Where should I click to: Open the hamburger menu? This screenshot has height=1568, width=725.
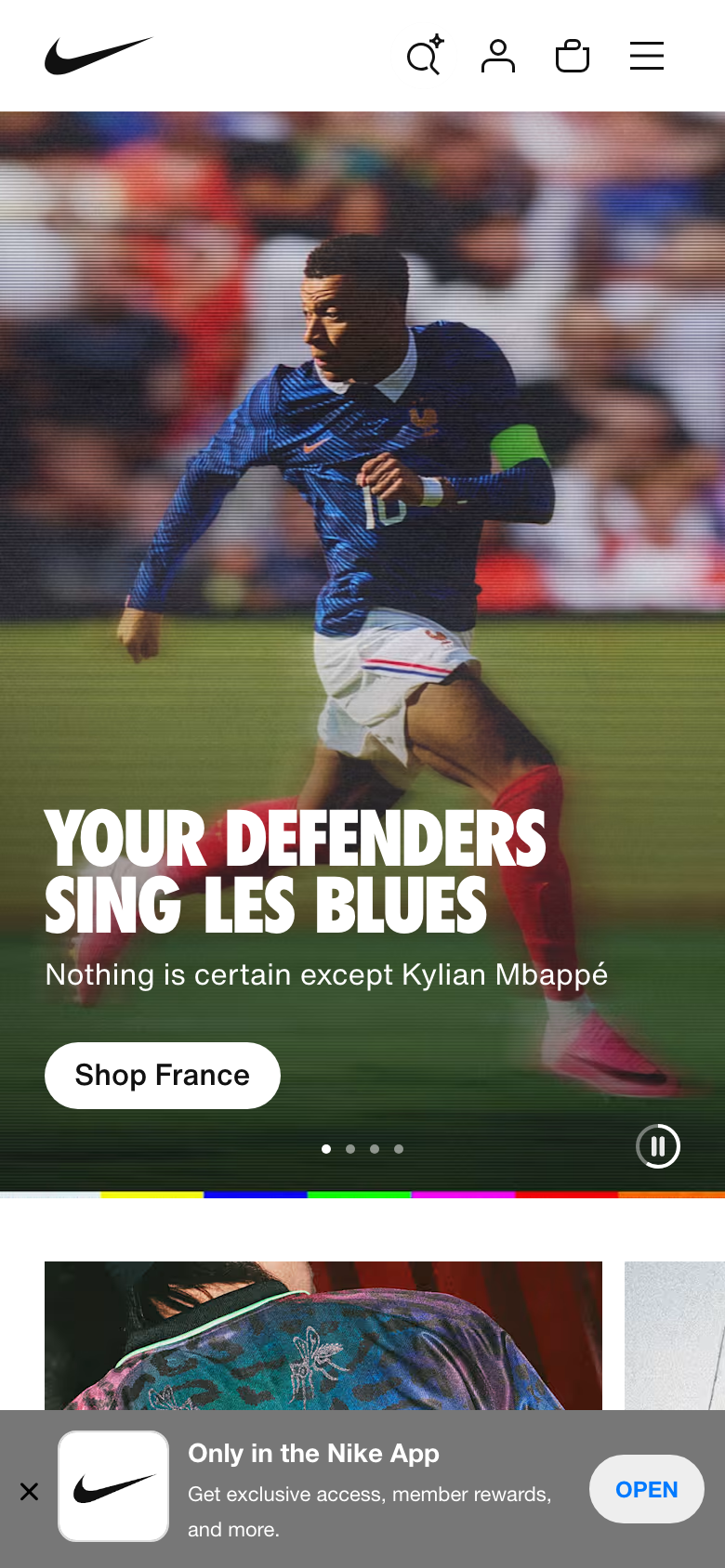coord(647,56)
